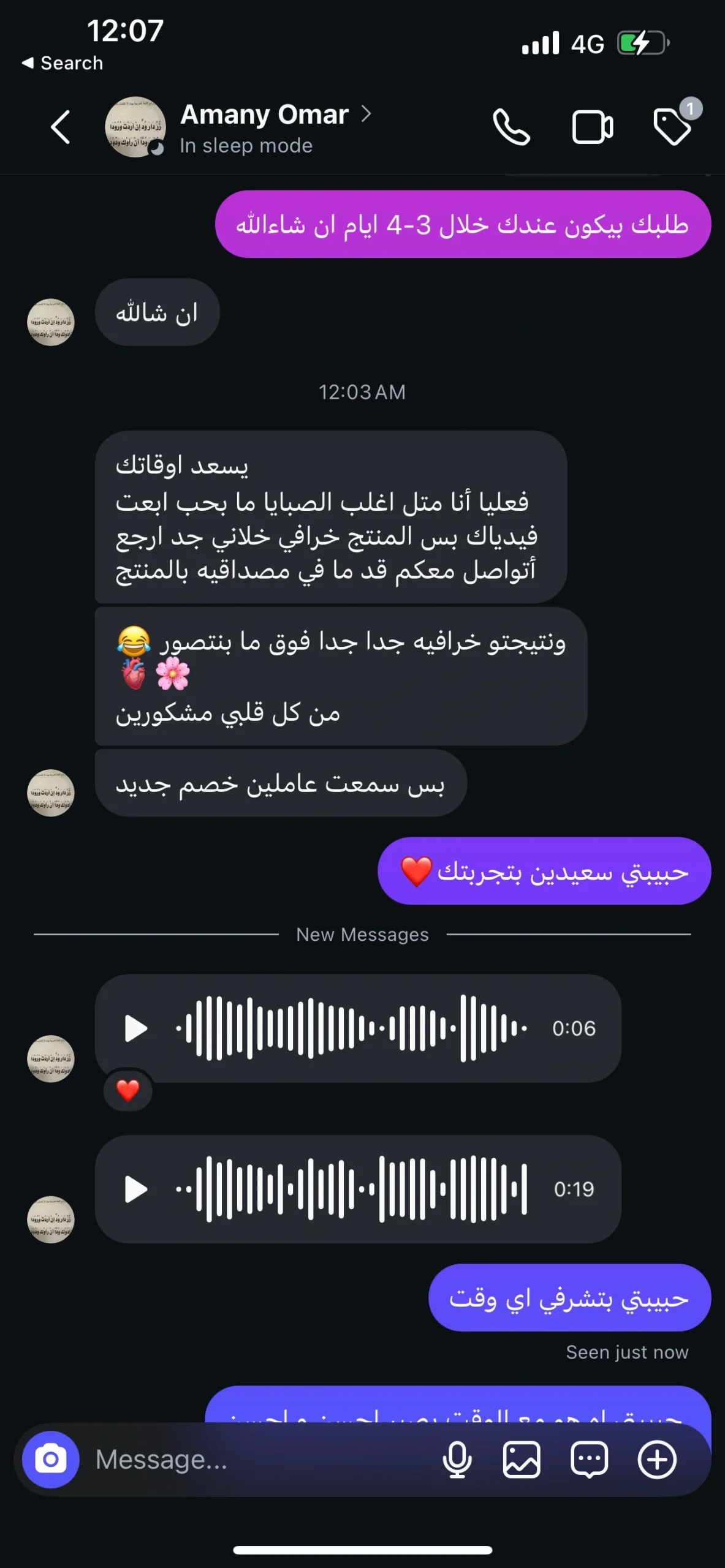Play the 0:19 voice message
725x1568 pixels.
(135, 1189)
